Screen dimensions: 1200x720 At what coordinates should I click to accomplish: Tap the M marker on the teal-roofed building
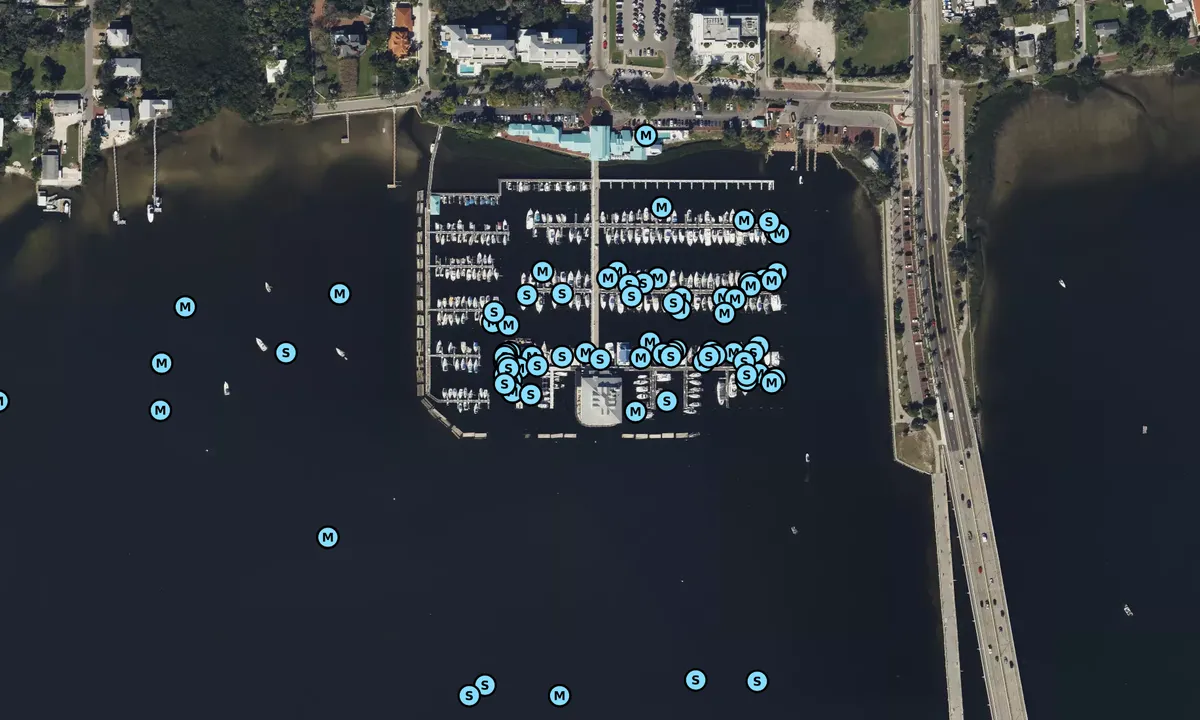pos(646,135)
